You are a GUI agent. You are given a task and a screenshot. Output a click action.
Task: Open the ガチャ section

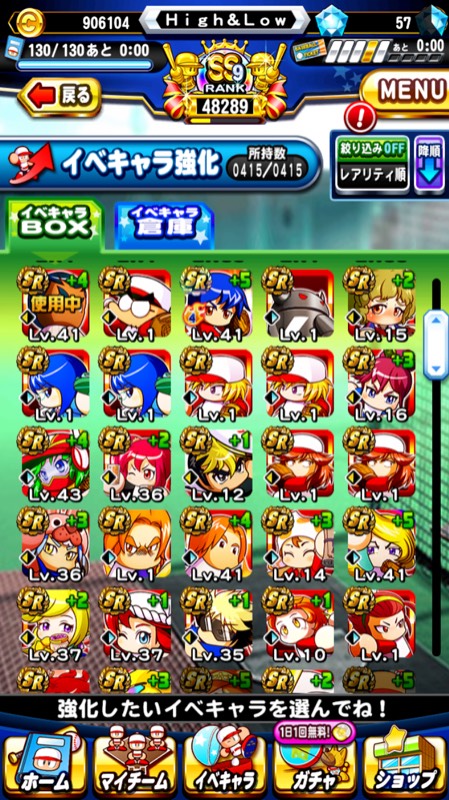click(315, 765)
